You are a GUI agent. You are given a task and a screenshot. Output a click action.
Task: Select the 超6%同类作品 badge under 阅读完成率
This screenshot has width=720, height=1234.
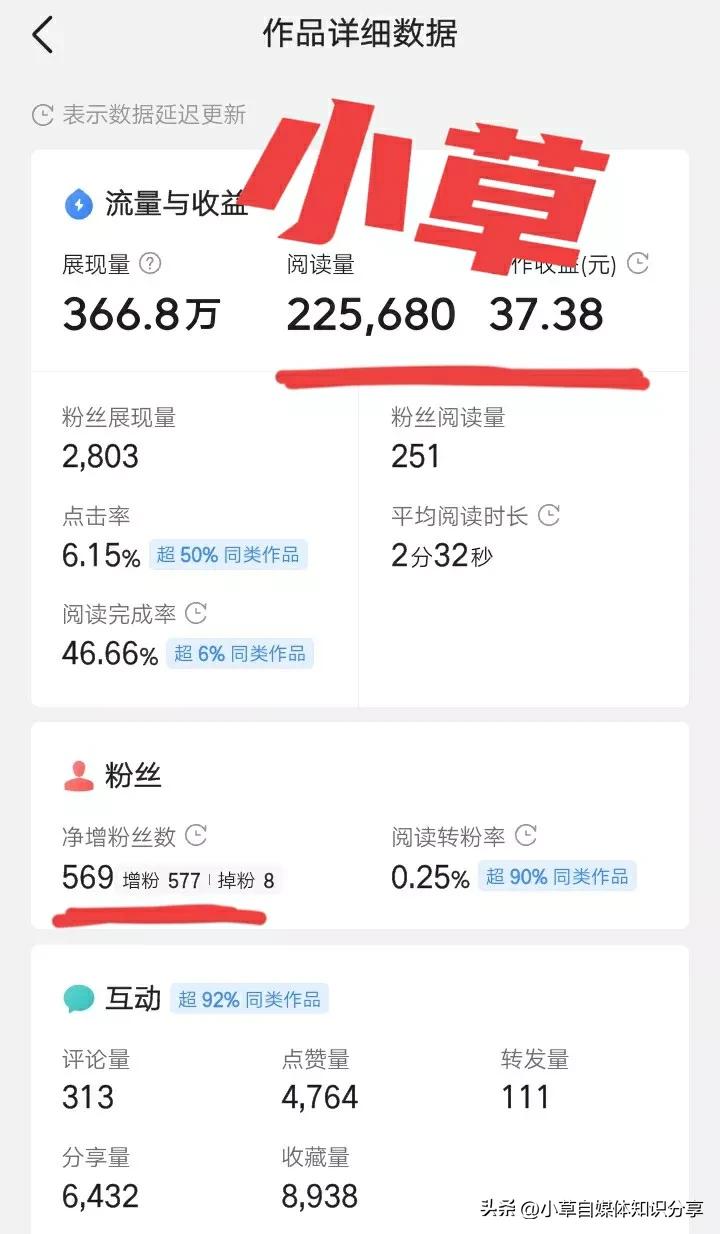tap(241, 652)
